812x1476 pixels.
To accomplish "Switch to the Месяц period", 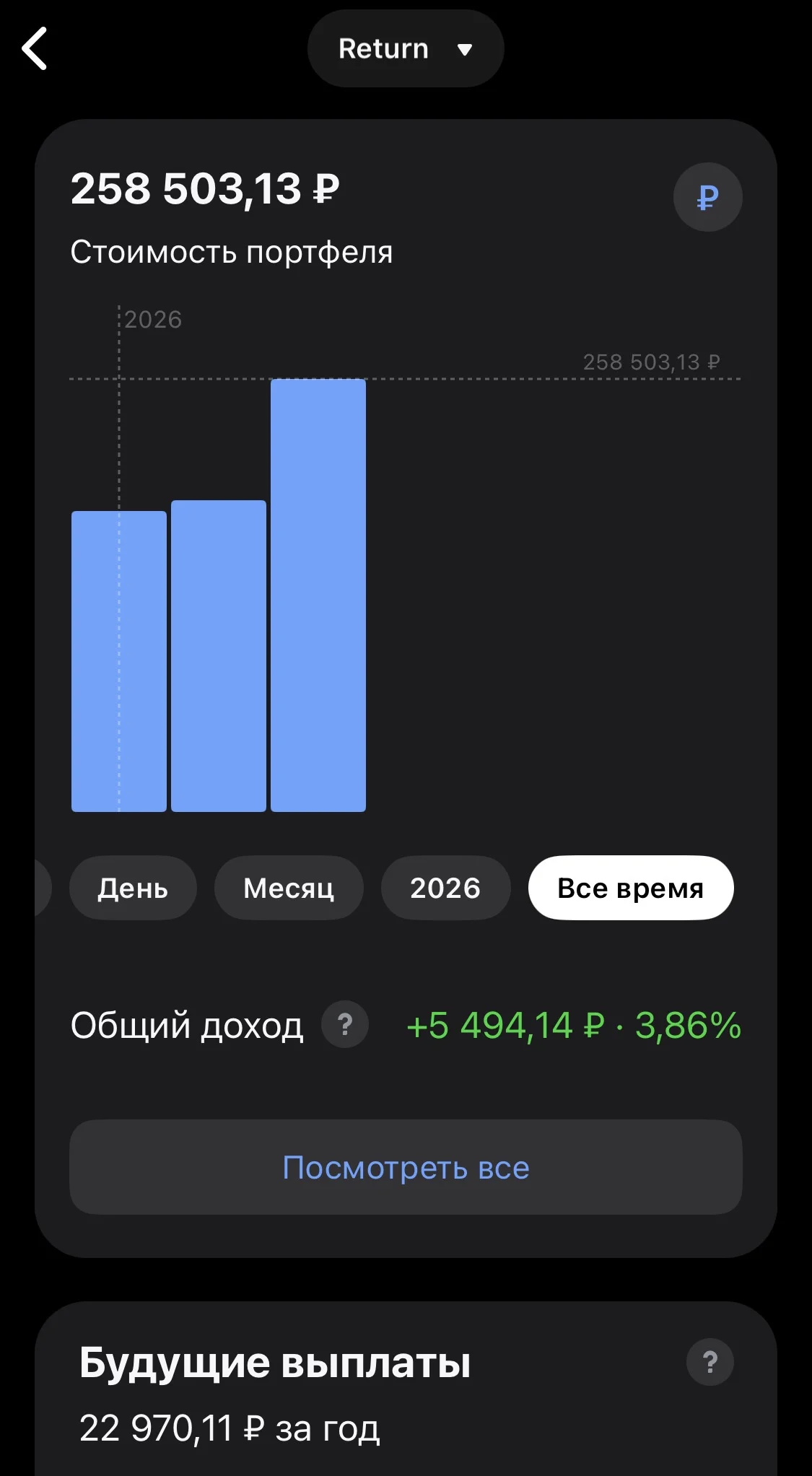I will coord(289,888).
